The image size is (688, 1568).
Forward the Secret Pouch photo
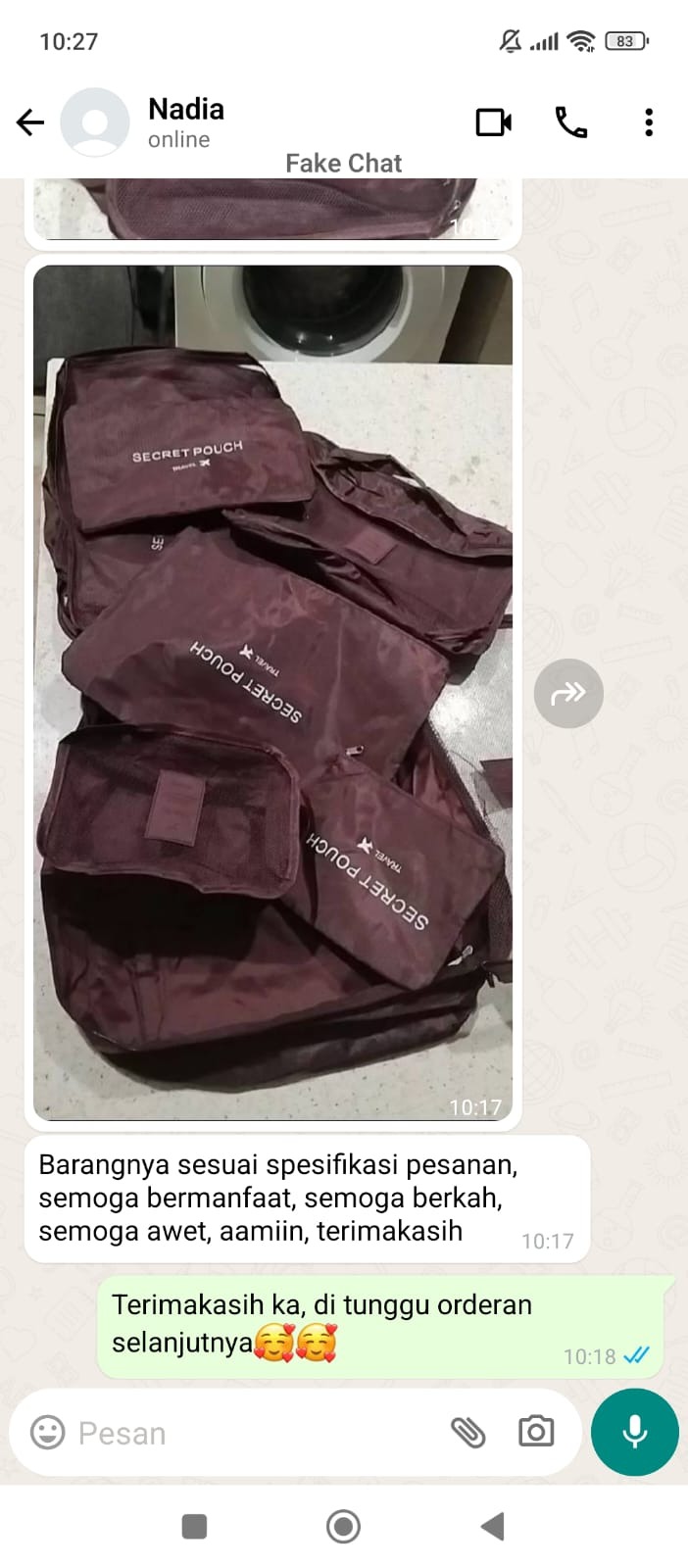[568, 694]
